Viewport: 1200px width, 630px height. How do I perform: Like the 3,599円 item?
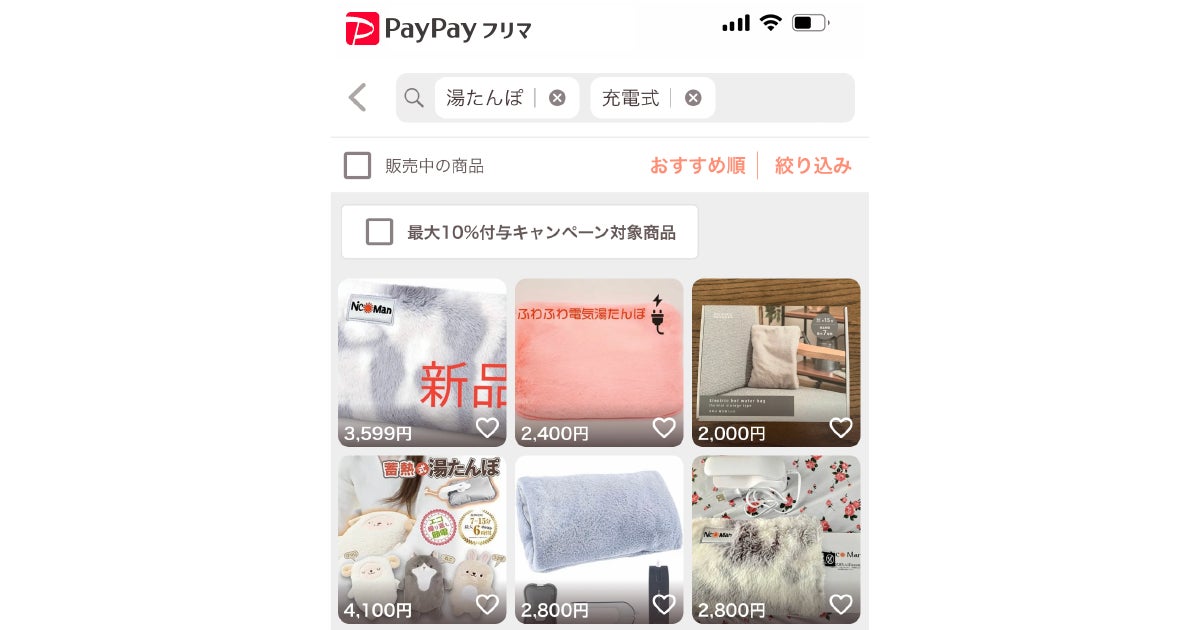click(487, 428)
